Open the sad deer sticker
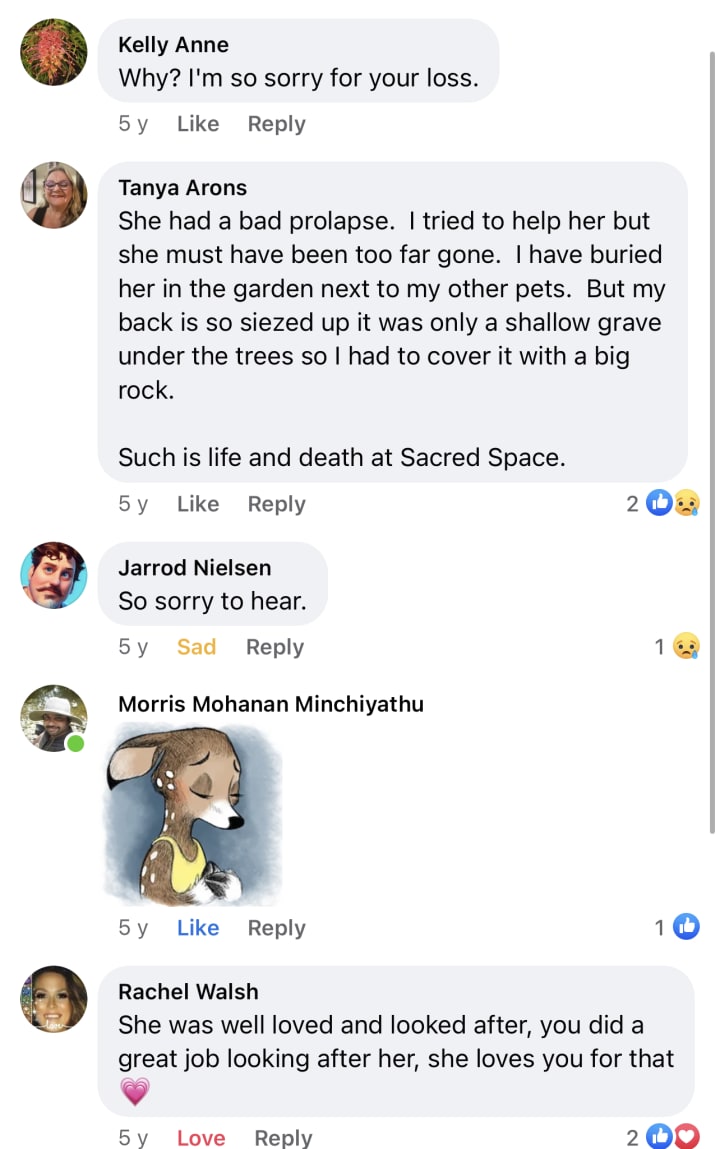Screen dimensions: 720x1149 (194, 814)
